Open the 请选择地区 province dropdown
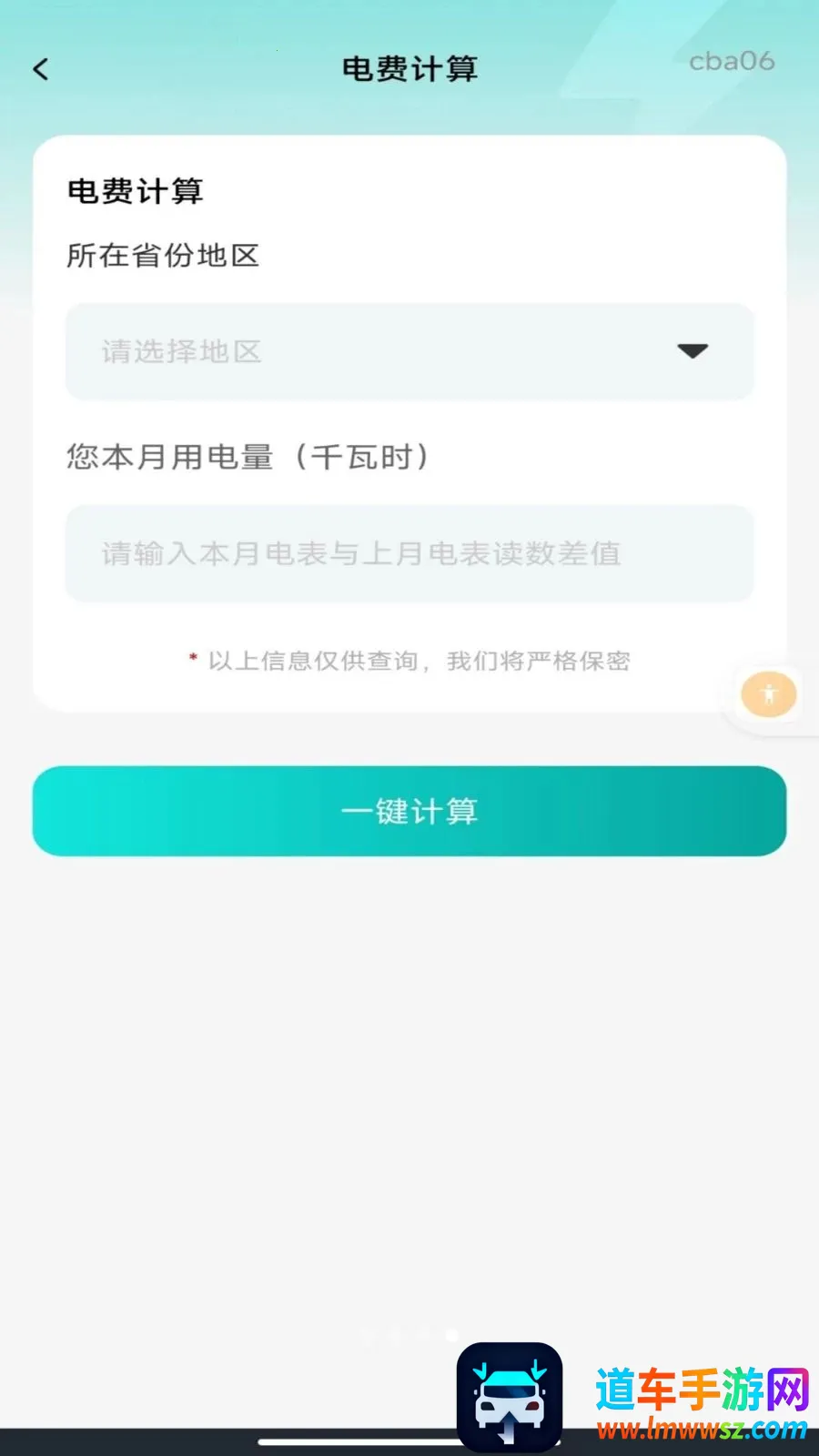Viewport: 819px width, 1456px height. click(x=409, y=351)
